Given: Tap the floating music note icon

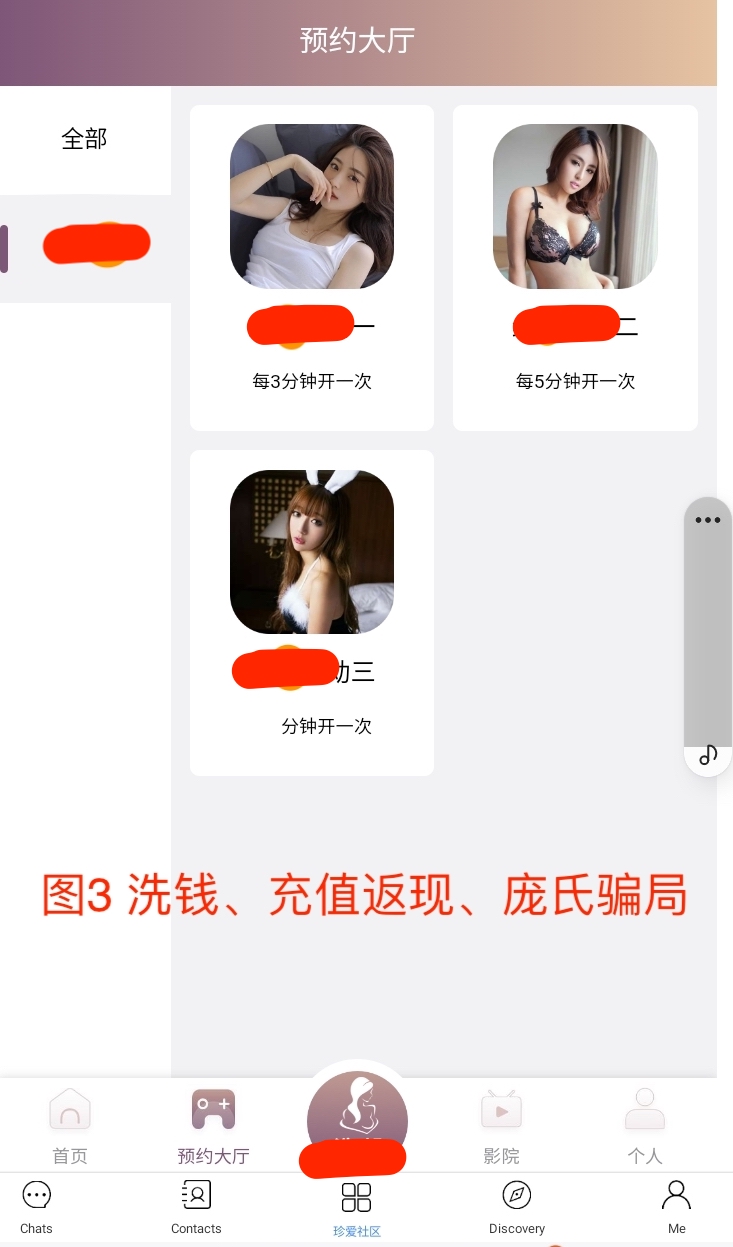Looking at the screenshot, I should pos(708,755).
